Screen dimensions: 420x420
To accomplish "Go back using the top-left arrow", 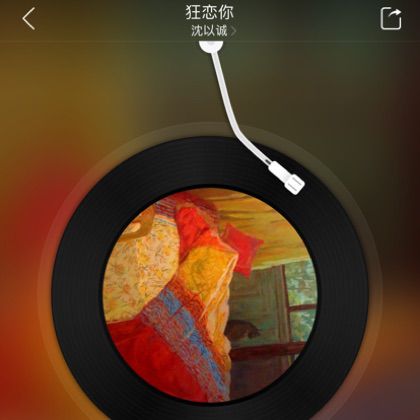I will (x=29, y=19).
